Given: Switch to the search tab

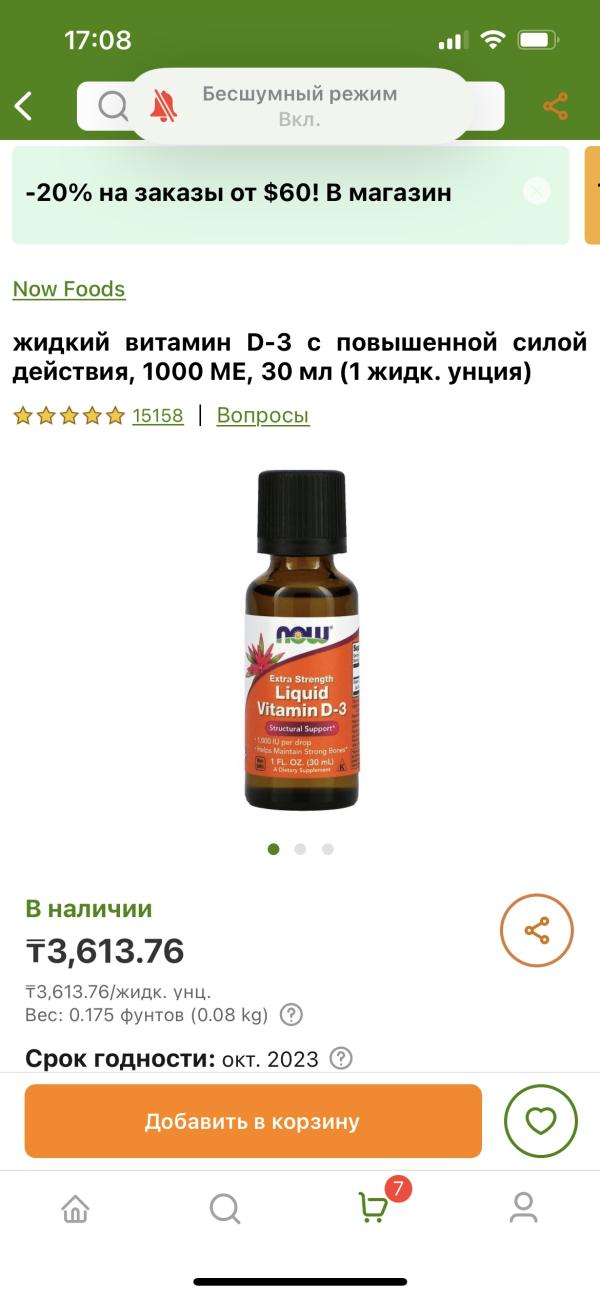Looking at the screenshot, I should [x=225, y=1208].
